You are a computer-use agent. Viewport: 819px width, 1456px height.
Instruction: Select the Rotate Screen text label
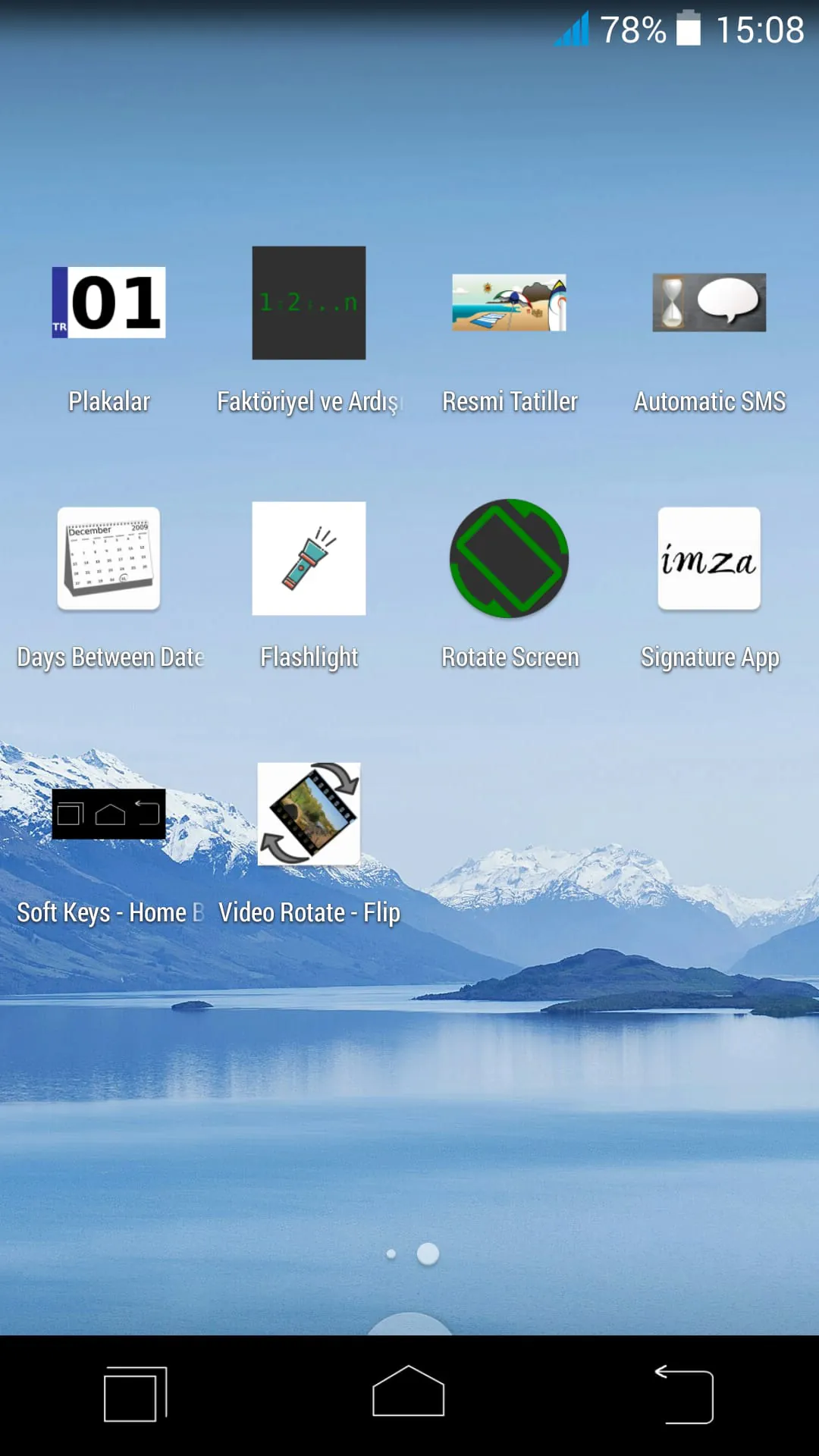(x=509, y=657)
